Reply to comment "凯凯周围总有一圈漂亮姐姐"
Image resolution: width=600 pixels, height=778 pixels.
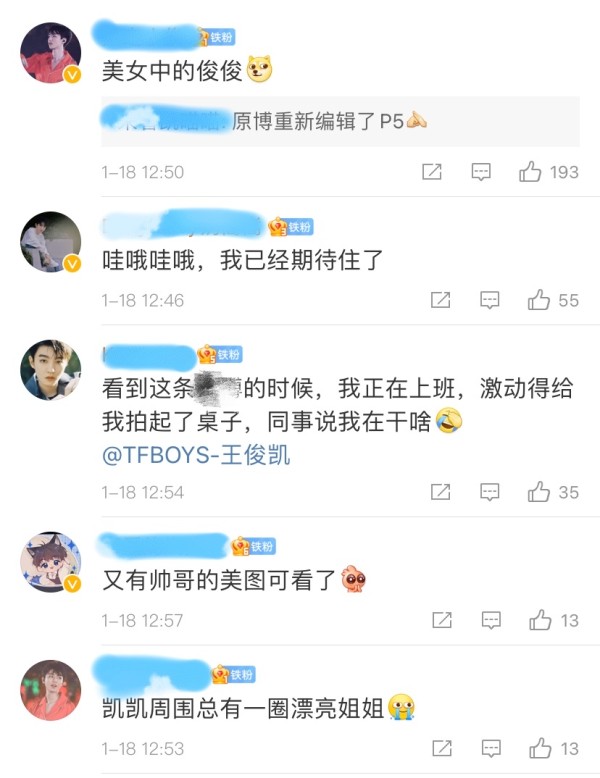(489, 748)
